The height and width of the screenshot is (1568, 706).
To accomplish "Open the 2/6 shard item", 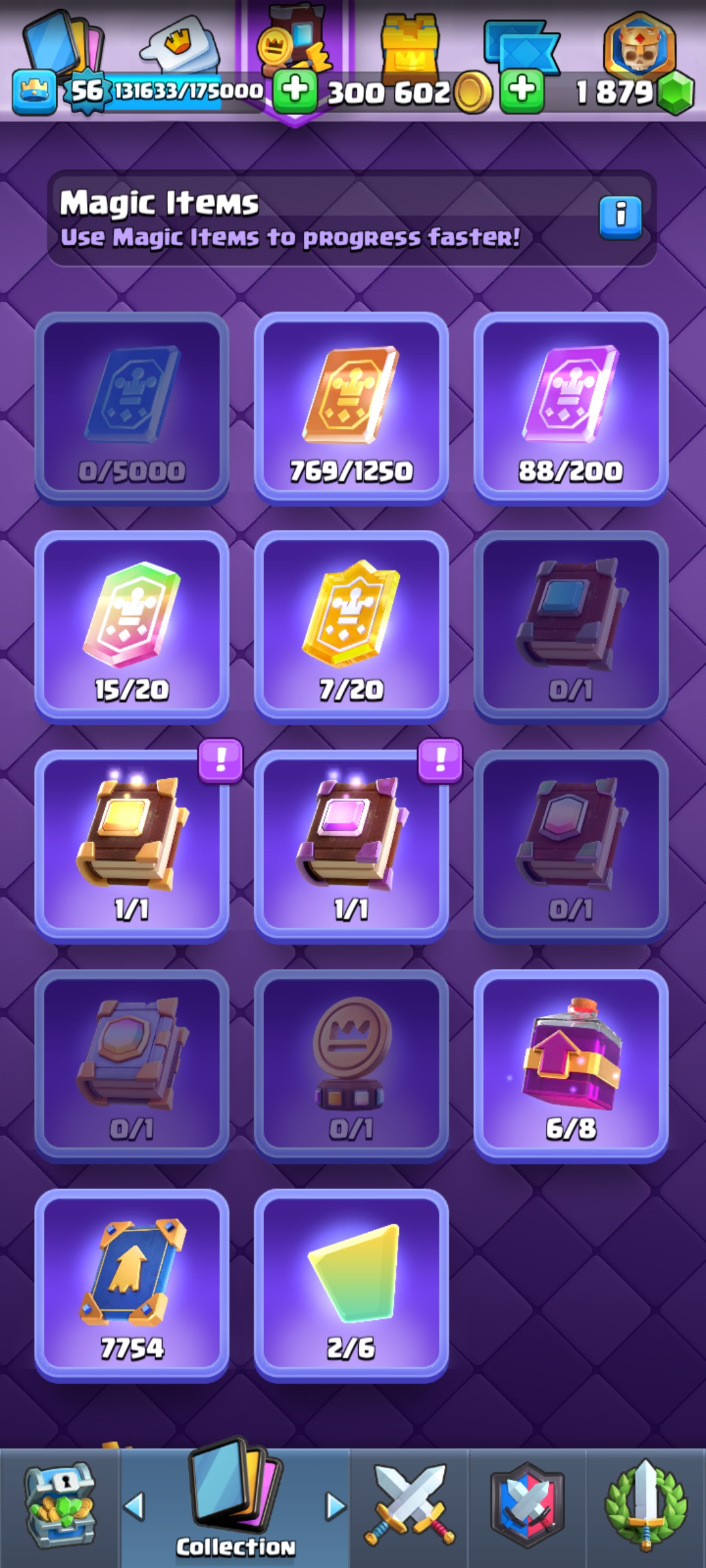I will tap(351, 1284).
